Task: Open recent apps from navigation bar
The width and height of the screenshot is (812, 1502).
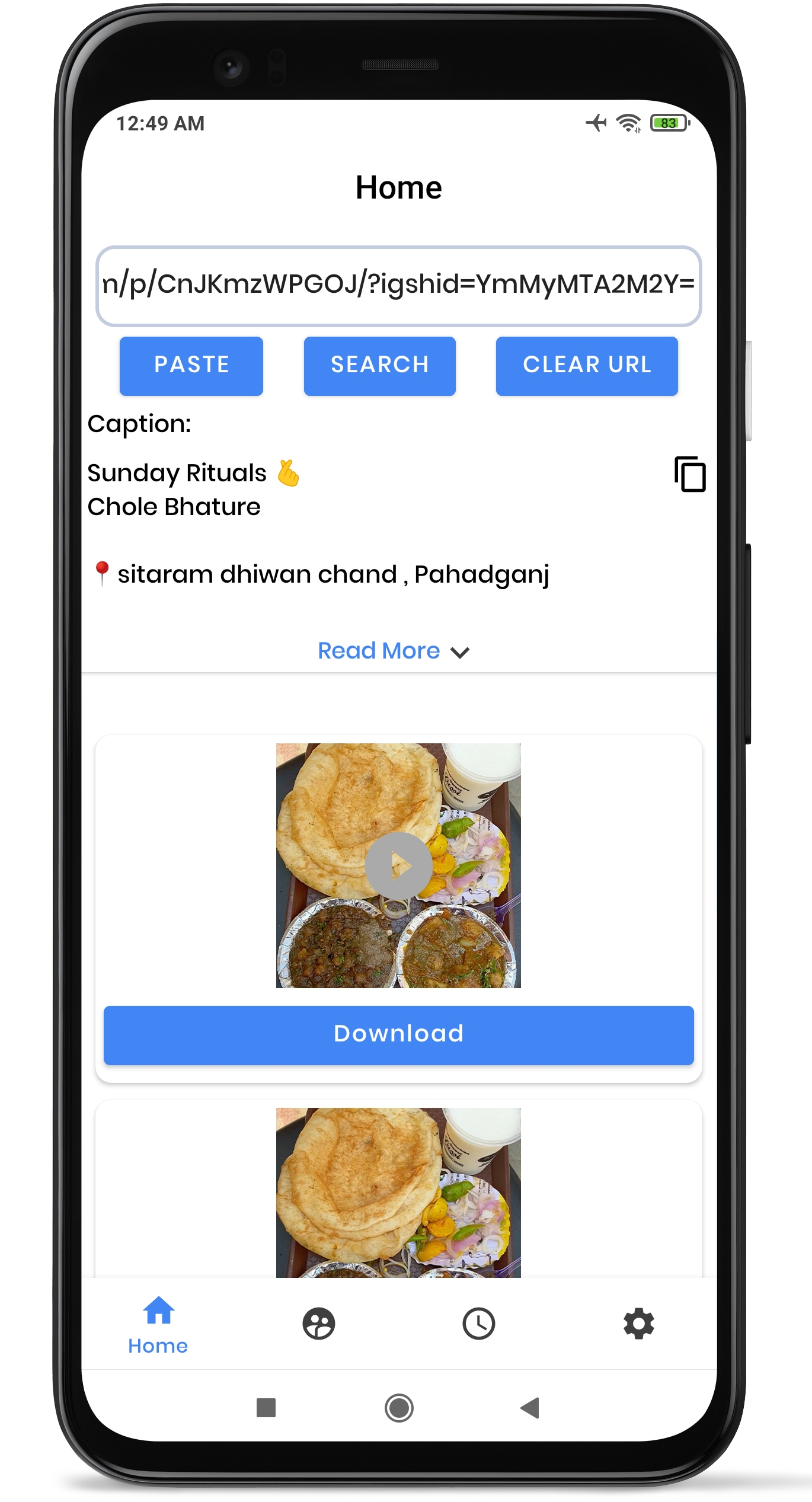Action: 266,1407
